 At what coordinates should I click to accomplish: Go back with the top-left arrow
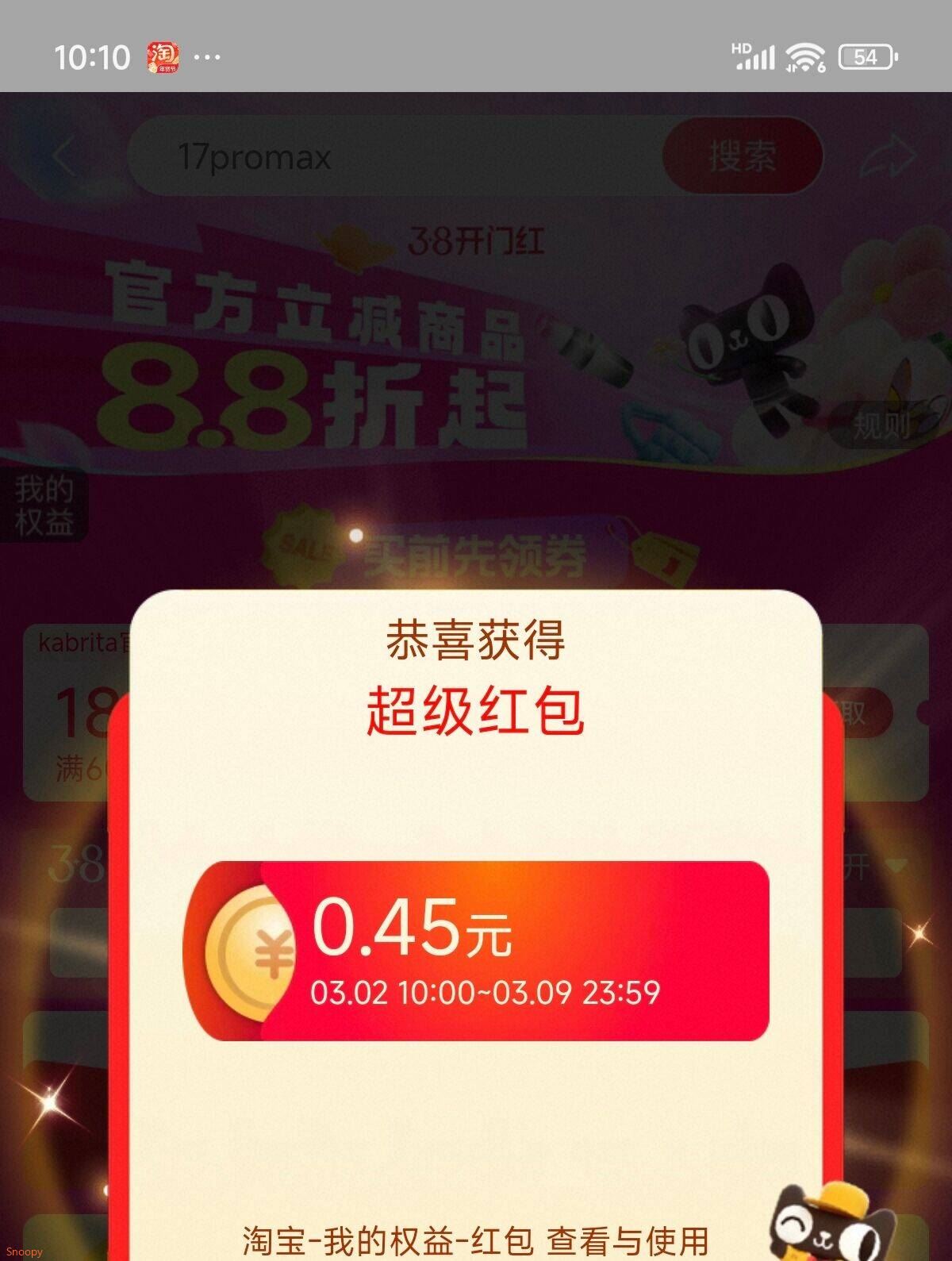[x=65, y=156]
